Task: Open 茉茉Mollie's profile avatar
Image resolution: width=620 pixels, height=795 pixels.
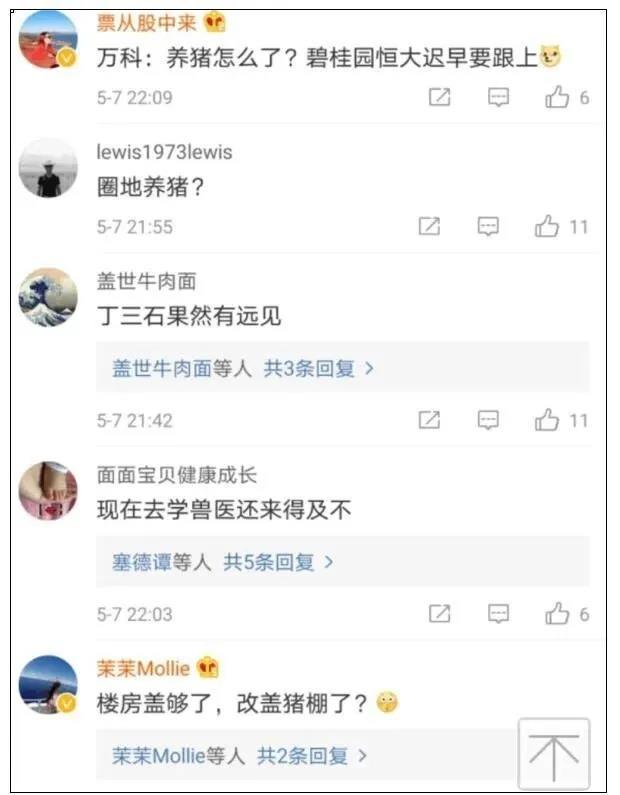Action: (48, 685)
